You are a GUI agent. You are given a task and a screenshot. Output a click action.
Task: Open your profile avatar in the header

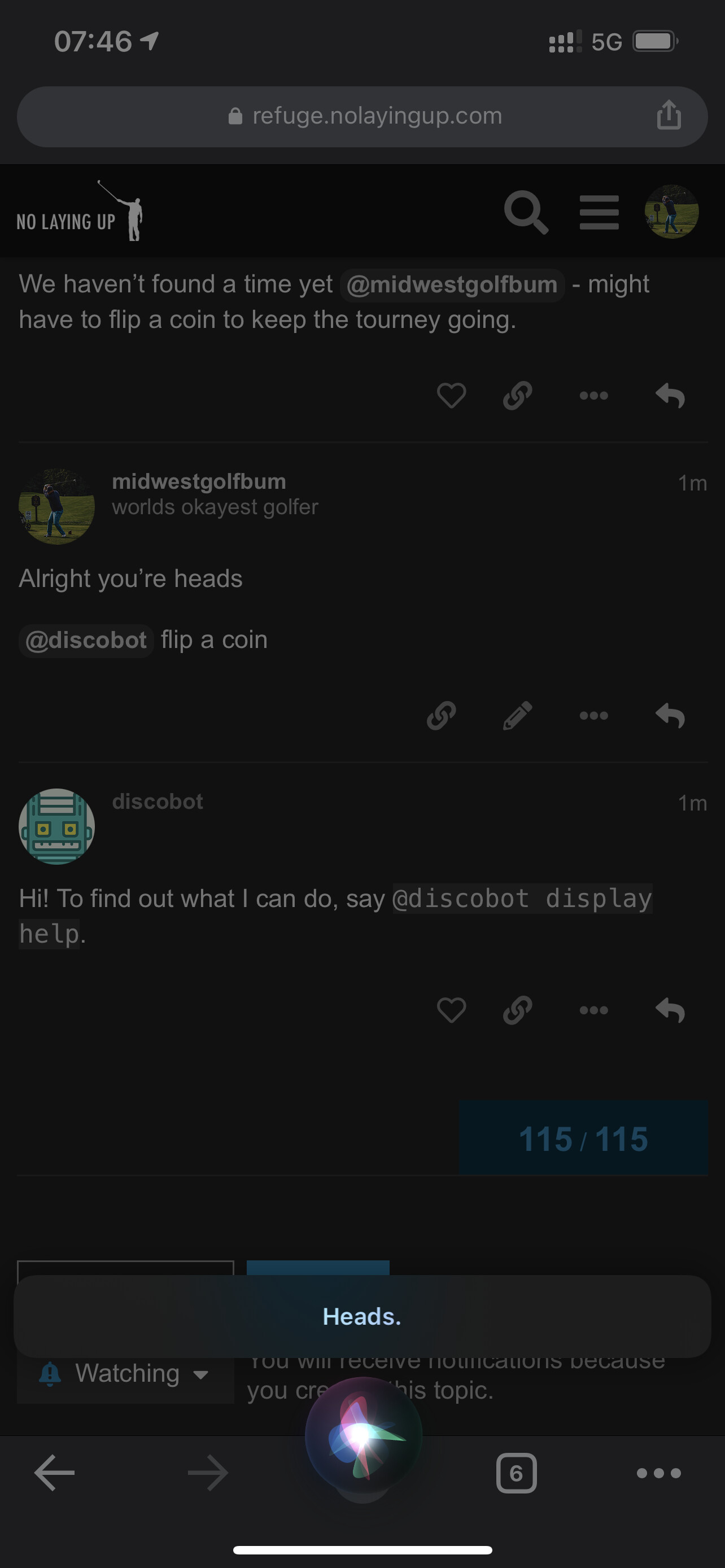pyautogui.click(x=671, y=212)
